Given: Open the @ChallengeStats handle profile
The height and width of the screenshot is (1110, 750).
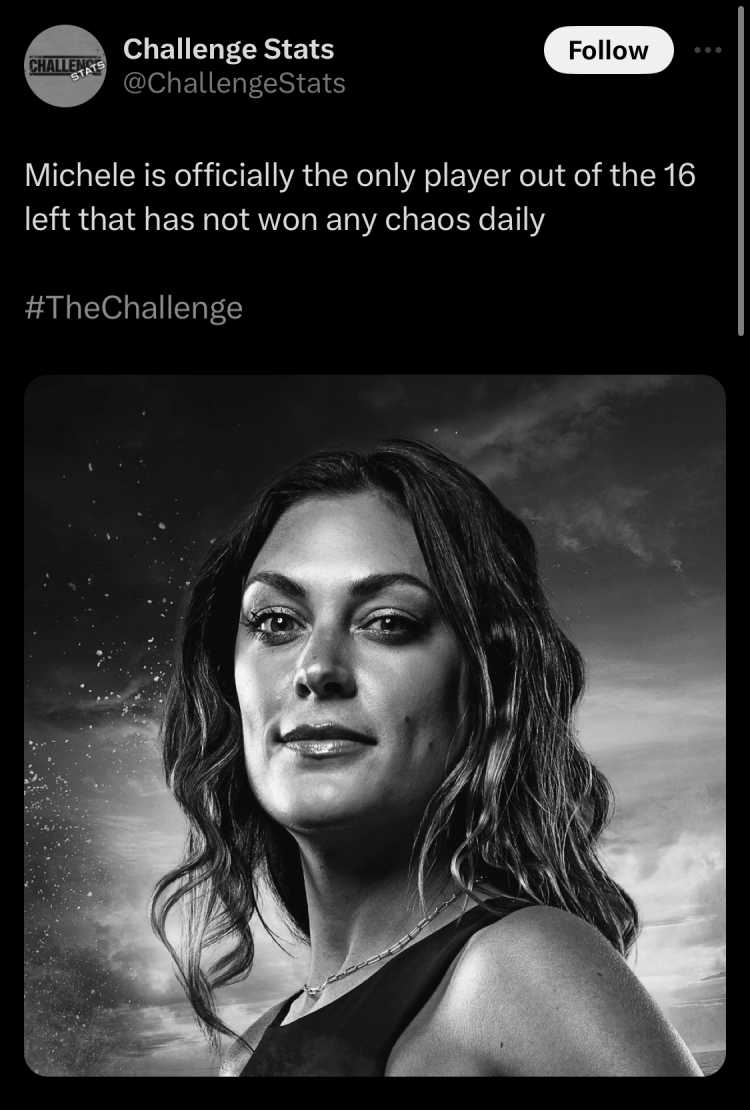Looking at the screenshot, I should 234,83.
